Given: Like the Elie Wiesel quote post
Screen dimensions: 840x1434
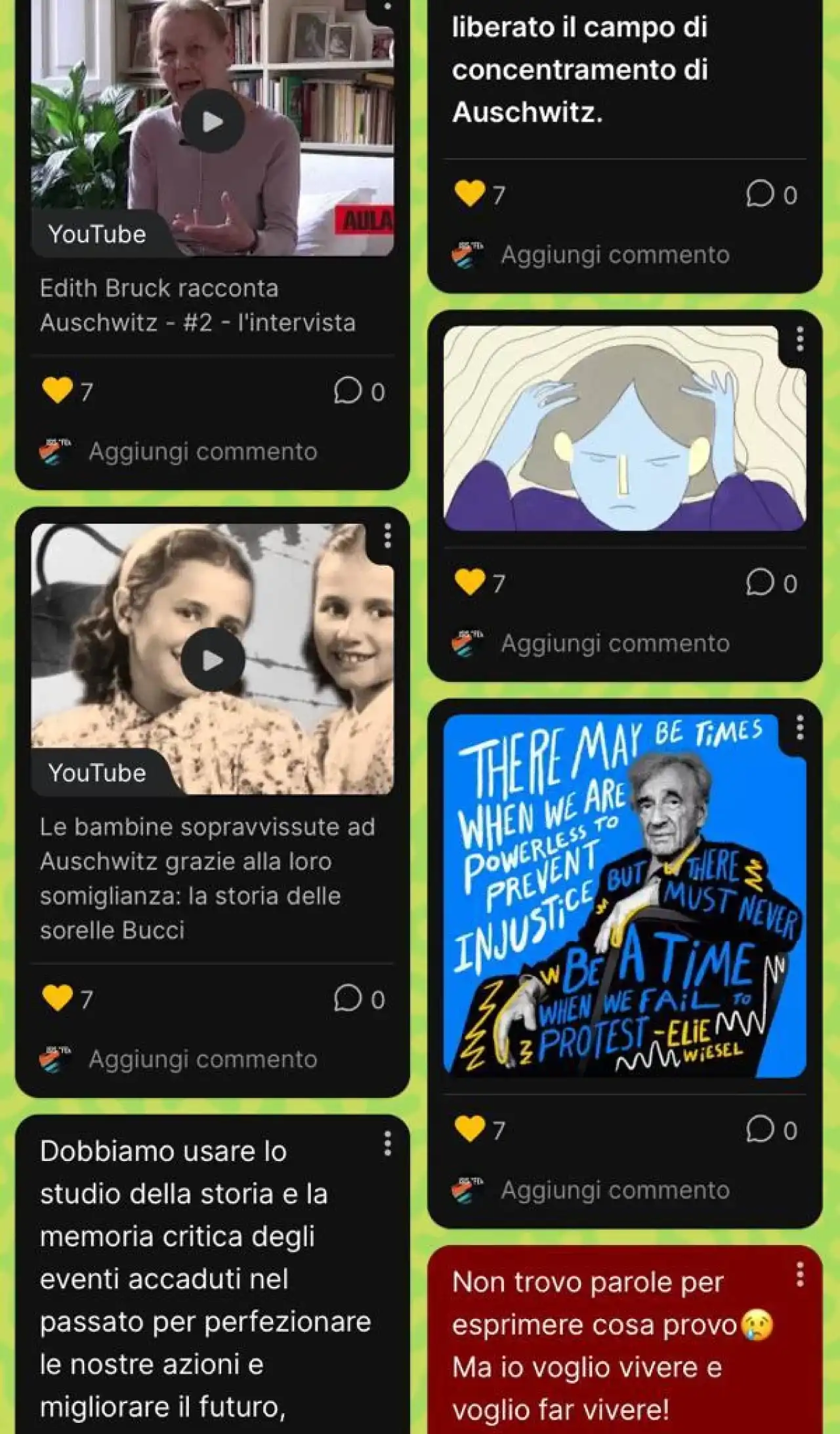Looking at the screenshot, I should (x=470, y=1129).
